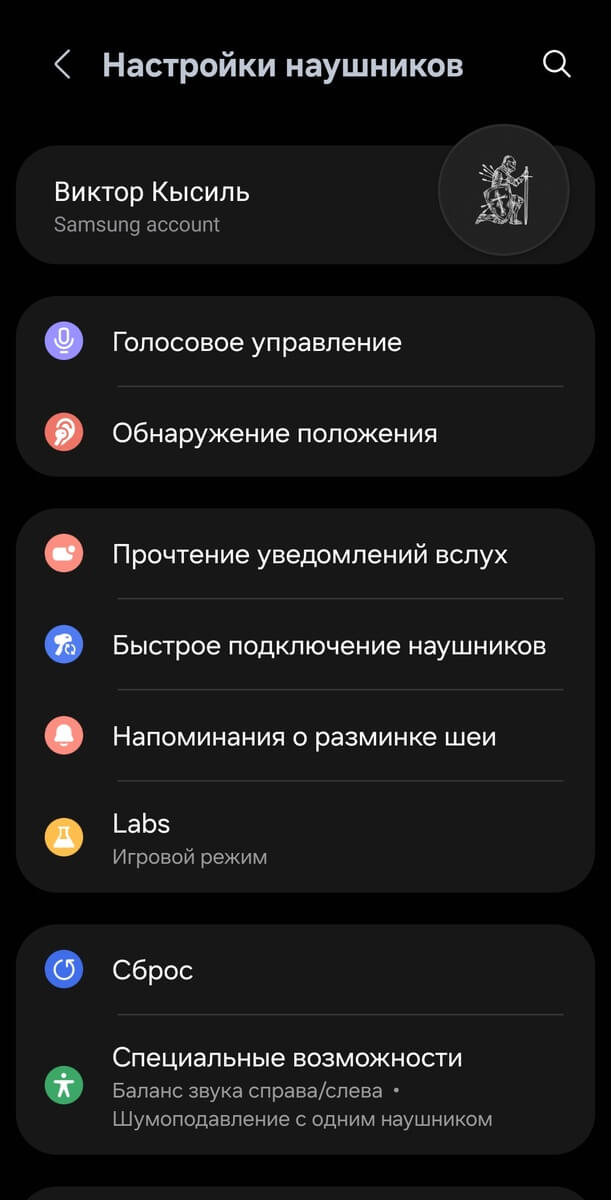This screenshot has height=1200, width=611.
Task: Open Напоминания о разминке шеи
Action: coord(305,736)
